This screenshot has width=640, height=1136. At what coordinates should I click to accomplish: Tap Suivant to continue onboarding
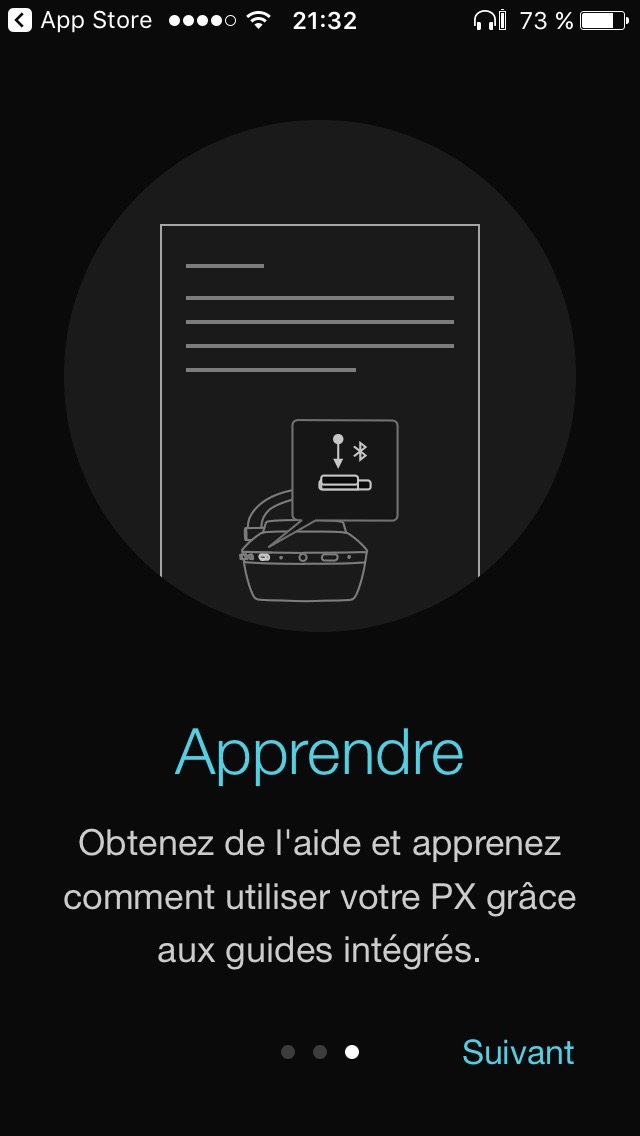(518, 1052)
